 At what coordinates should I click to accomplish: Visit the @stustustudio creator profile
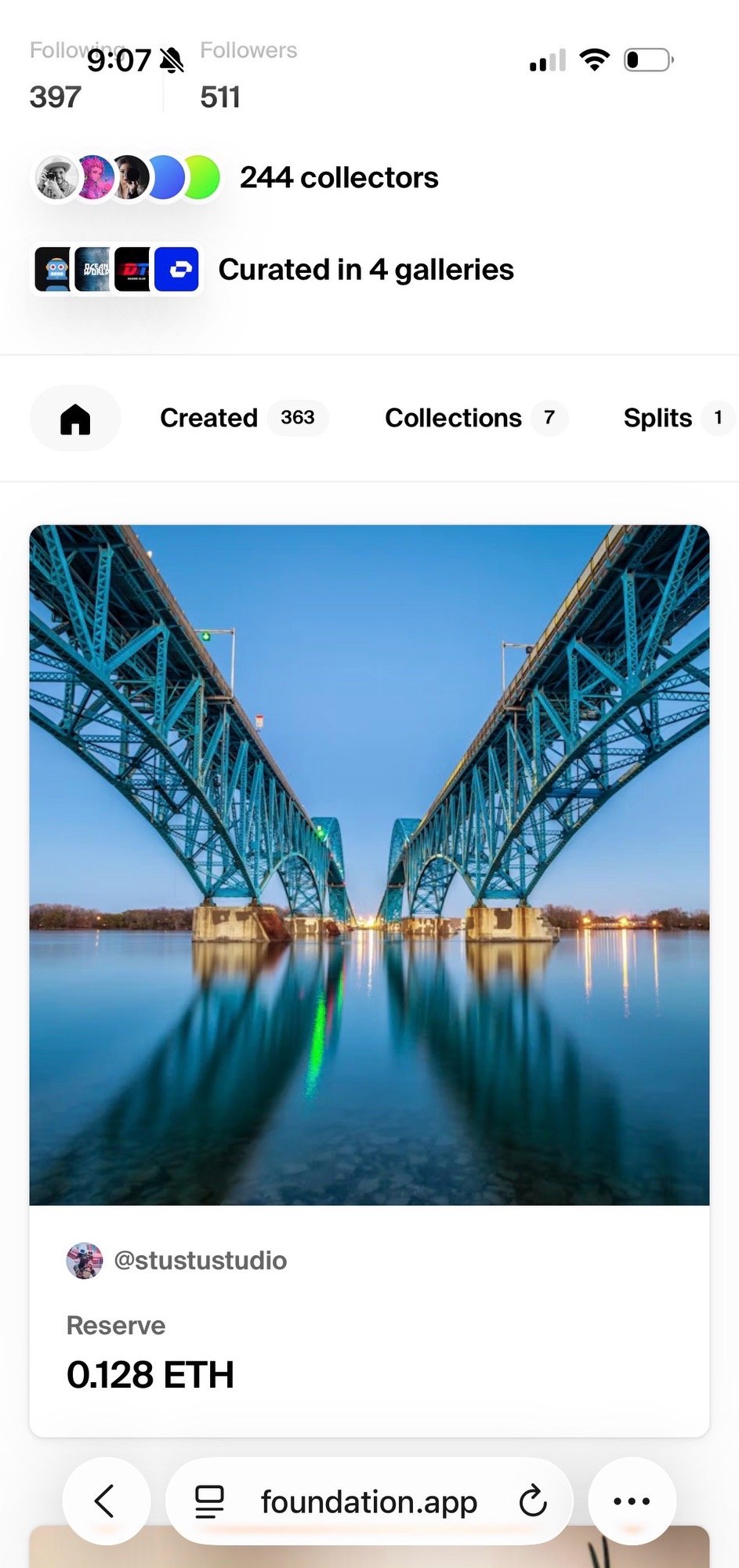[200, 1261]
